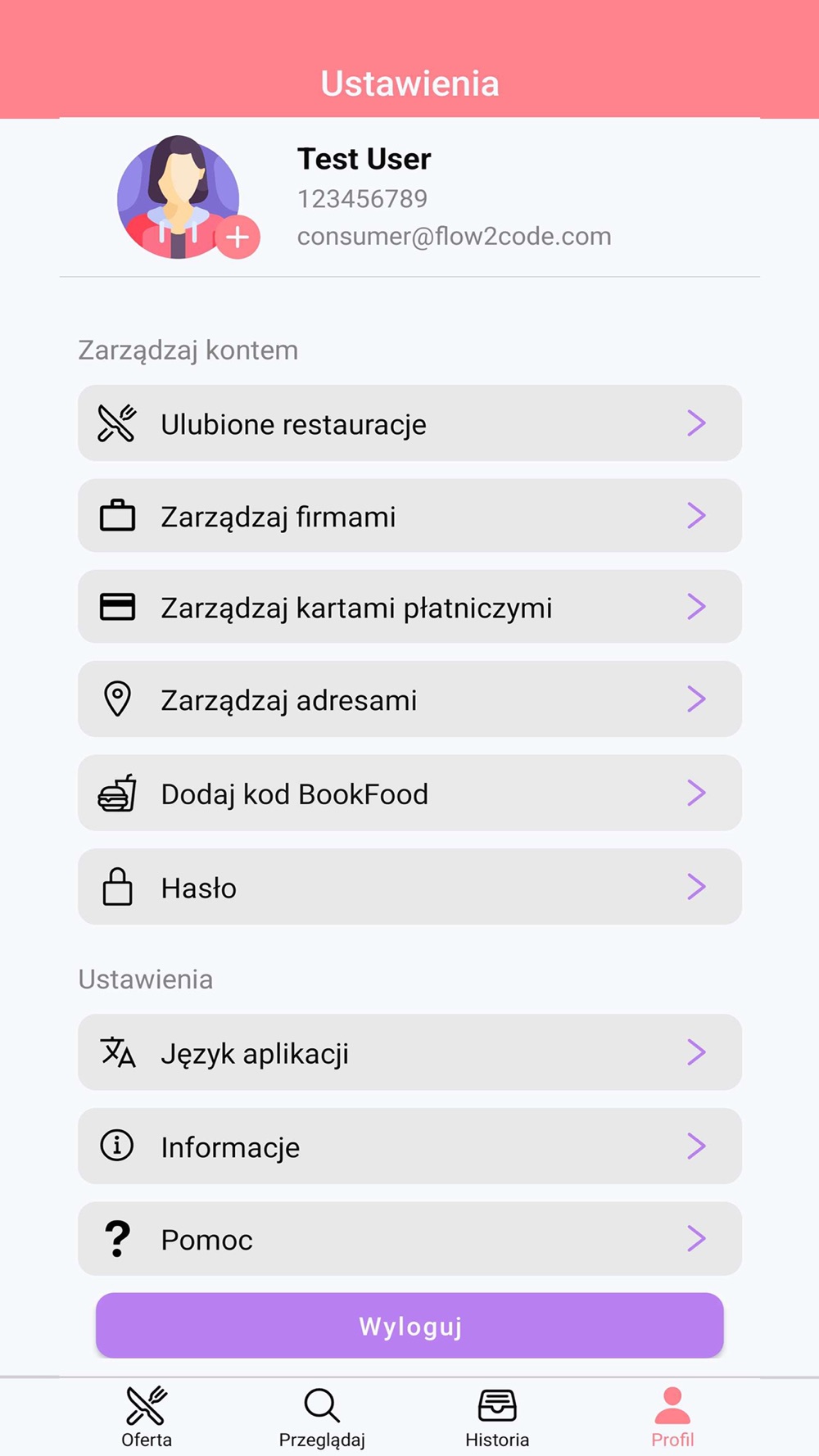Open the Informacje row
Viewport: 819px width, 1456px height.
(409, 1146)
